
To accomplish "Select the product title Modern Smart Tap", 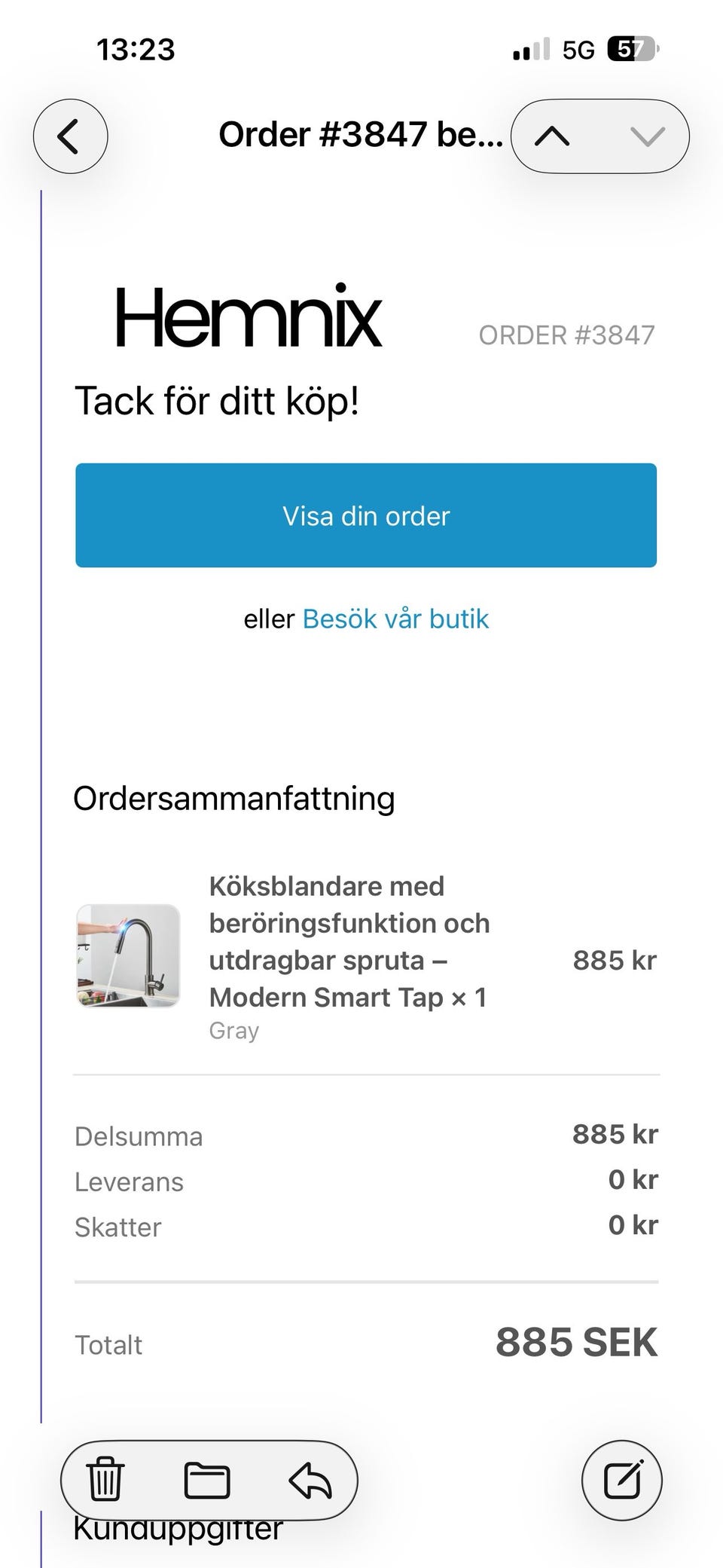I will (x=349, y=941).
